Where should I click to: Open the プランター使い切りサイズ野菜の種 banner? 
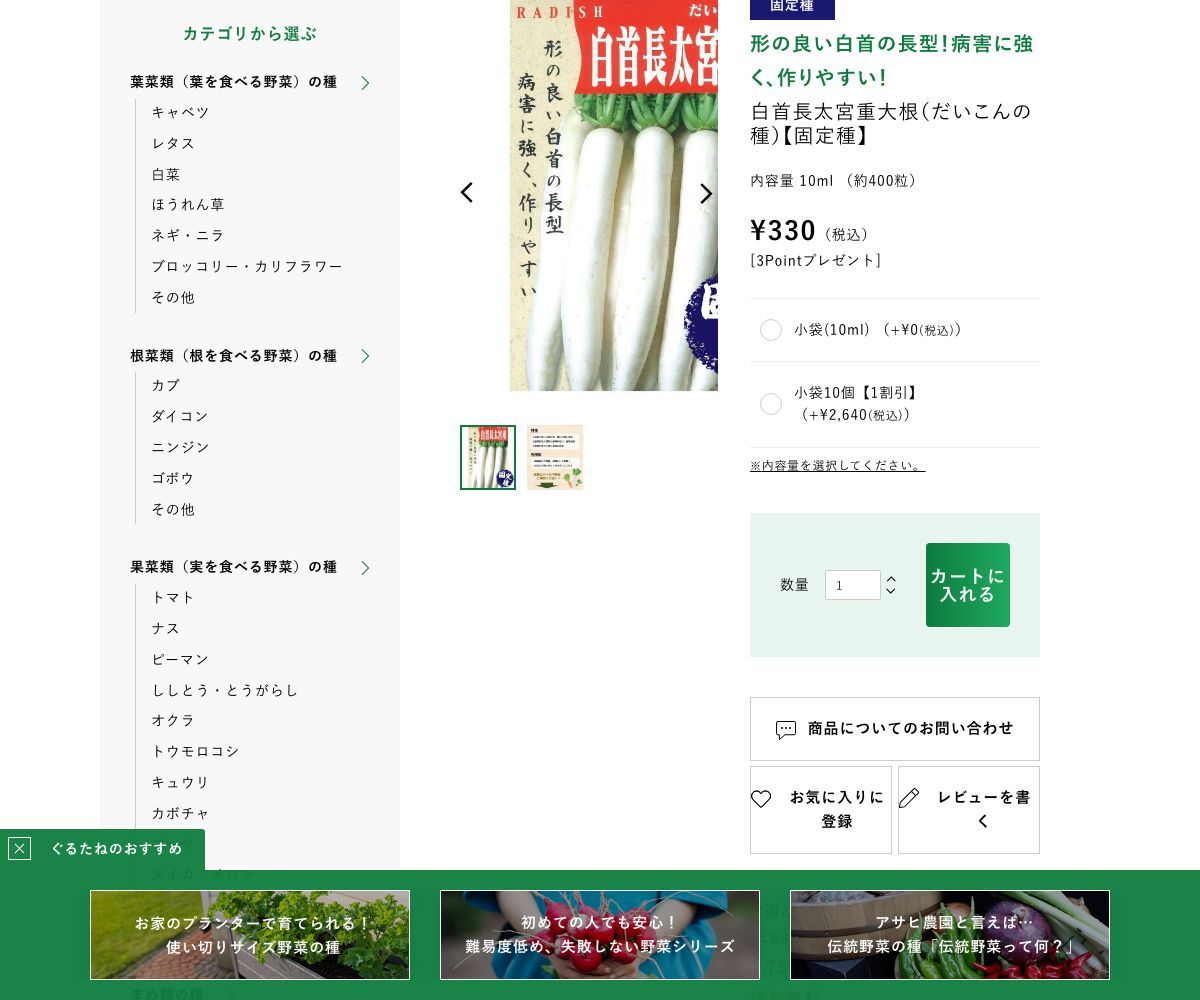pyautogui.click(x=250, y=935)
